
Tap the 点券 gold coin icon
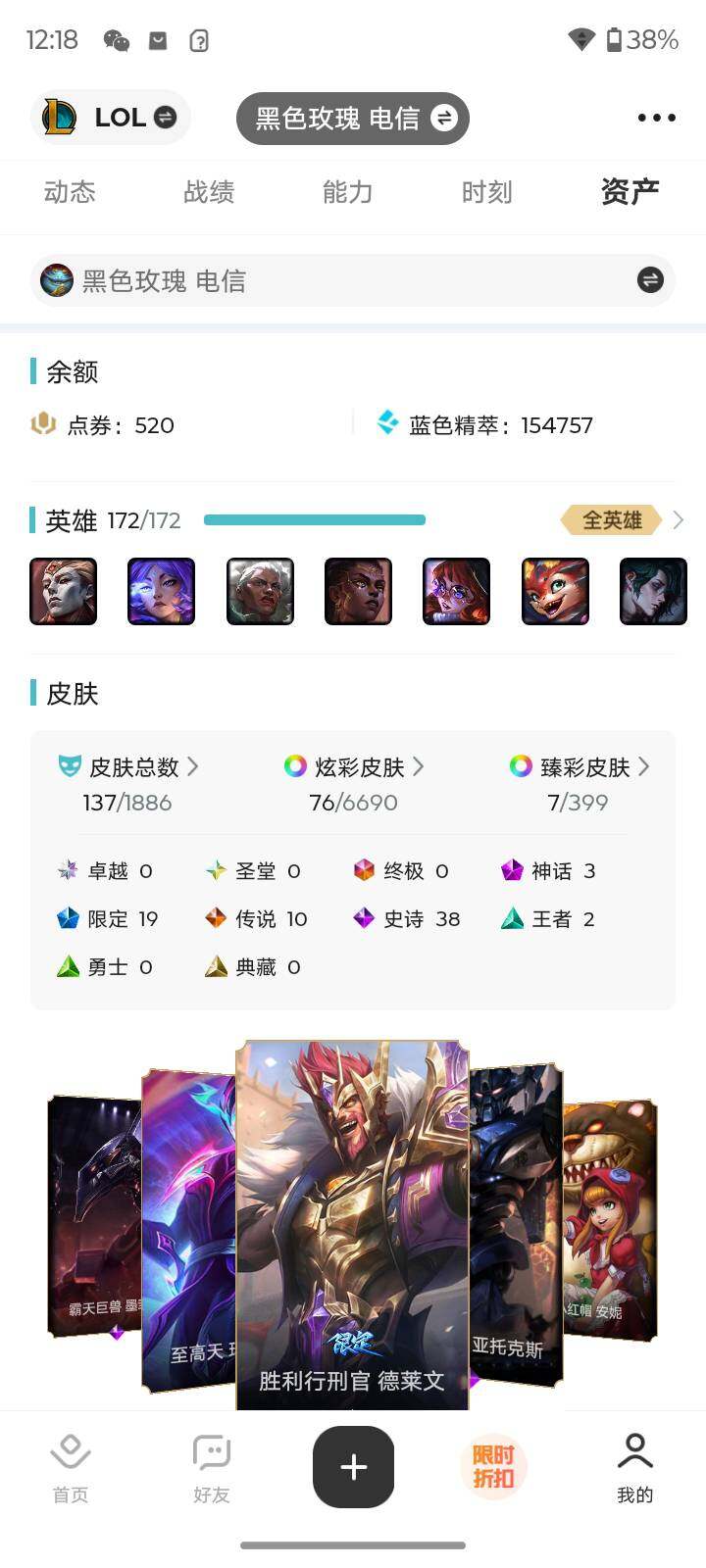45,424
